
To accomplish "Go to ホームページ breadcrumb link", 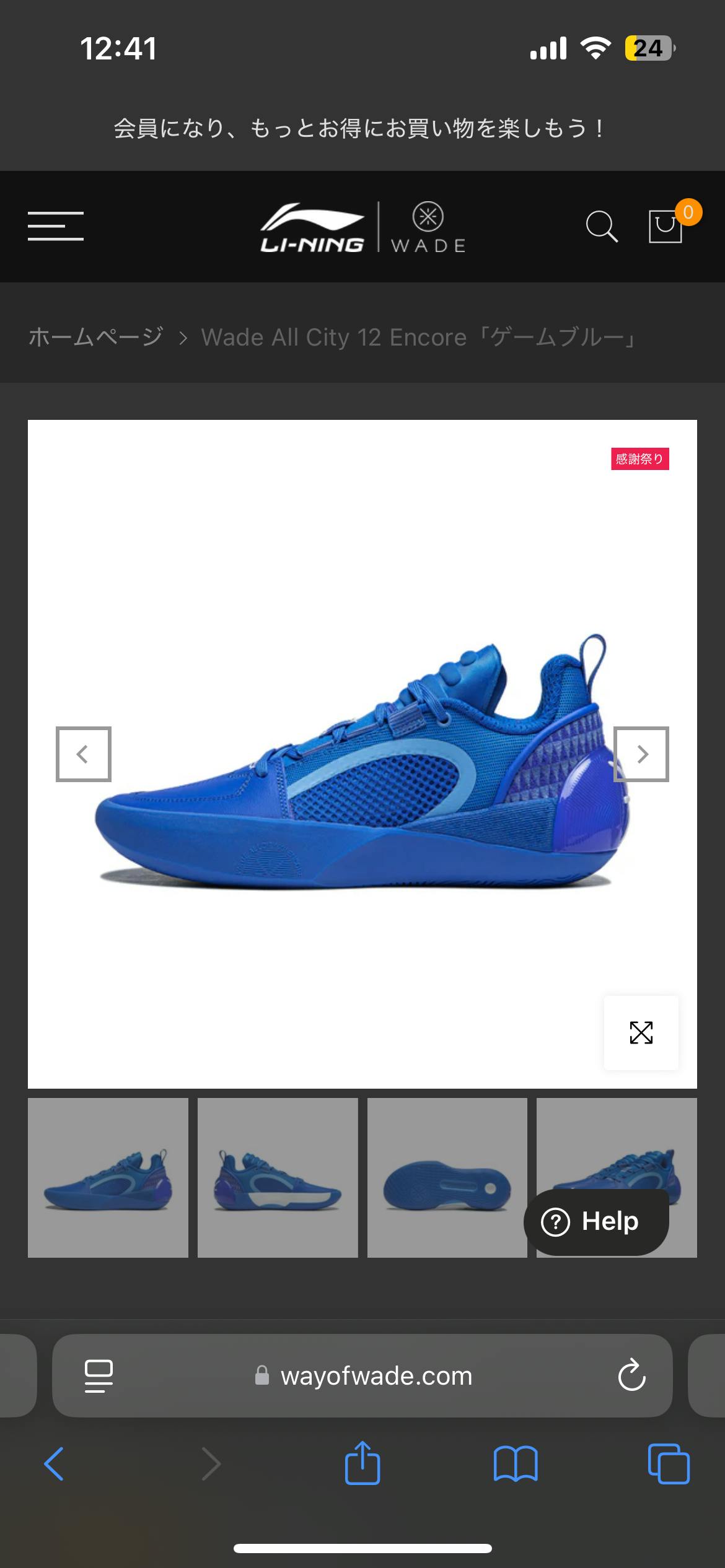I will (95, 337).
